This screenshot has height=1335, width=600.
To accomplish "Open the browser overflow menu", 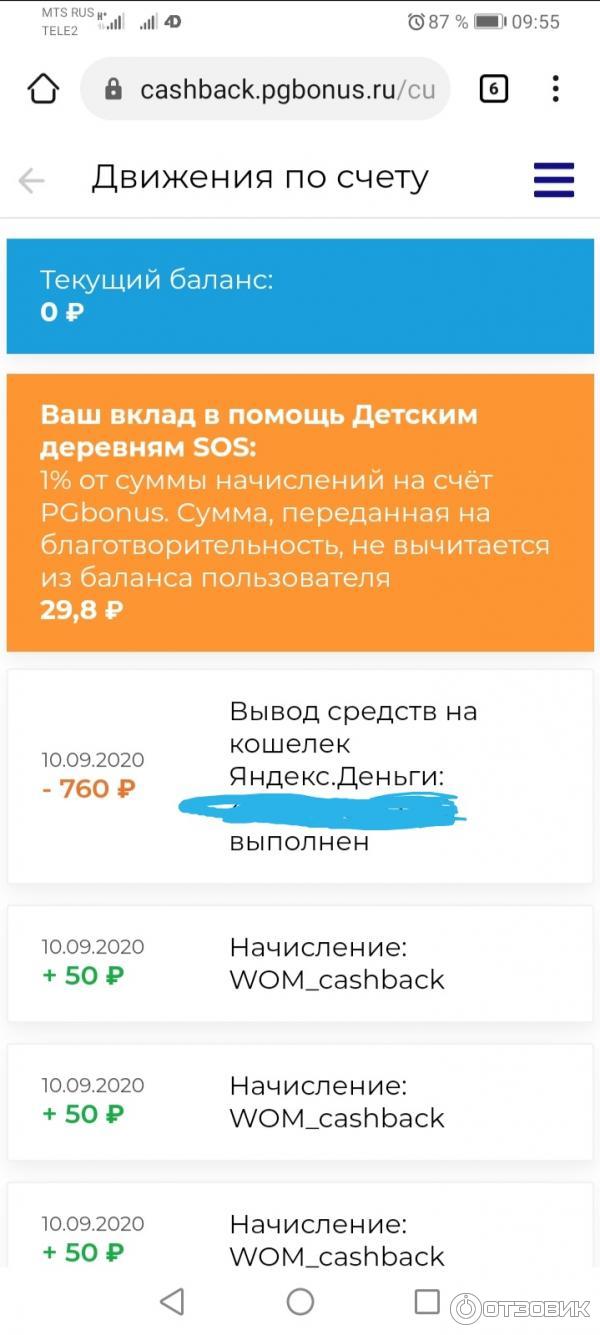I will pos(555,89).
